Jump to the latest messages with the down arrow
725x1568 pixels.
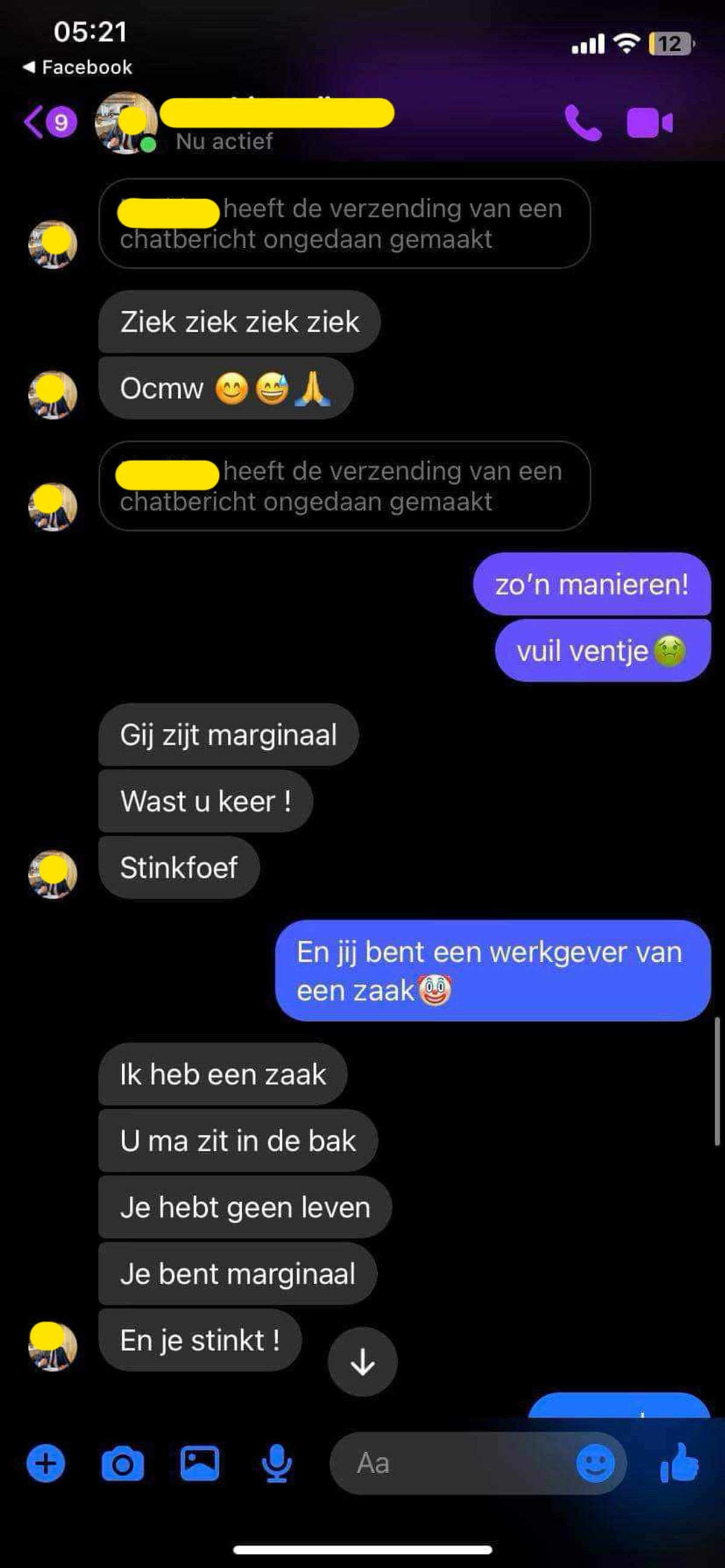pyautogui.click(x=362, y=1362)
